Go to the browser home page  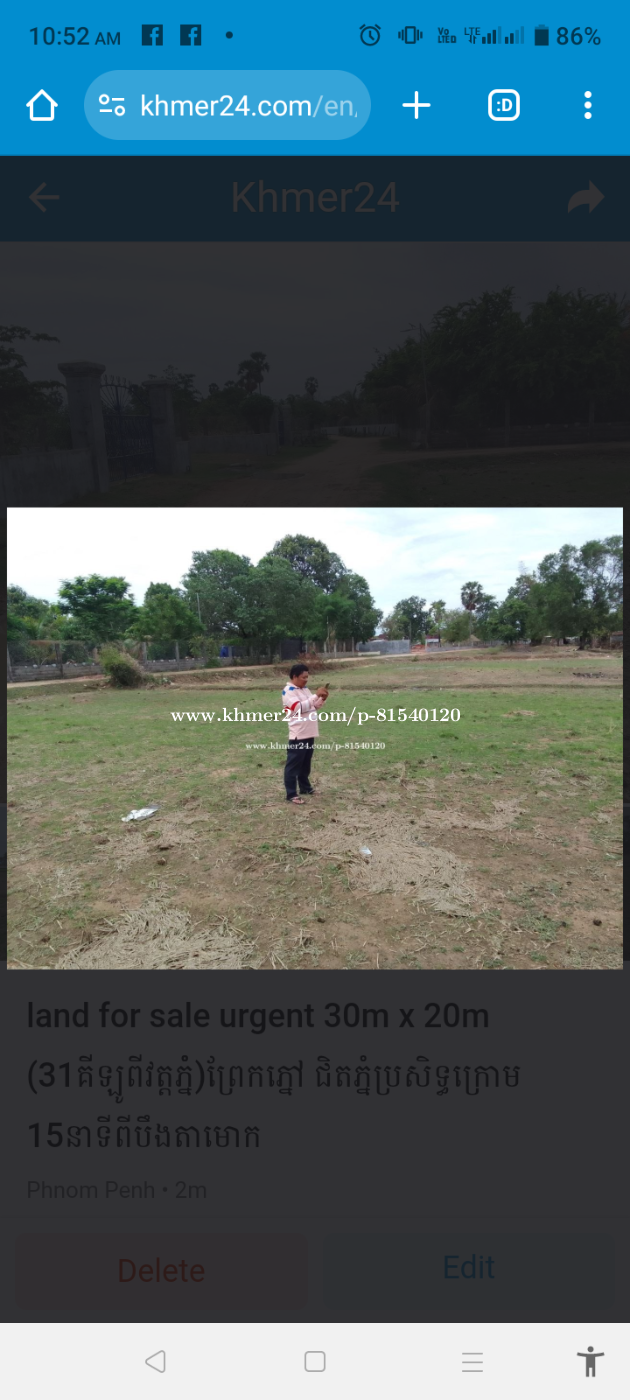point(42,105)
